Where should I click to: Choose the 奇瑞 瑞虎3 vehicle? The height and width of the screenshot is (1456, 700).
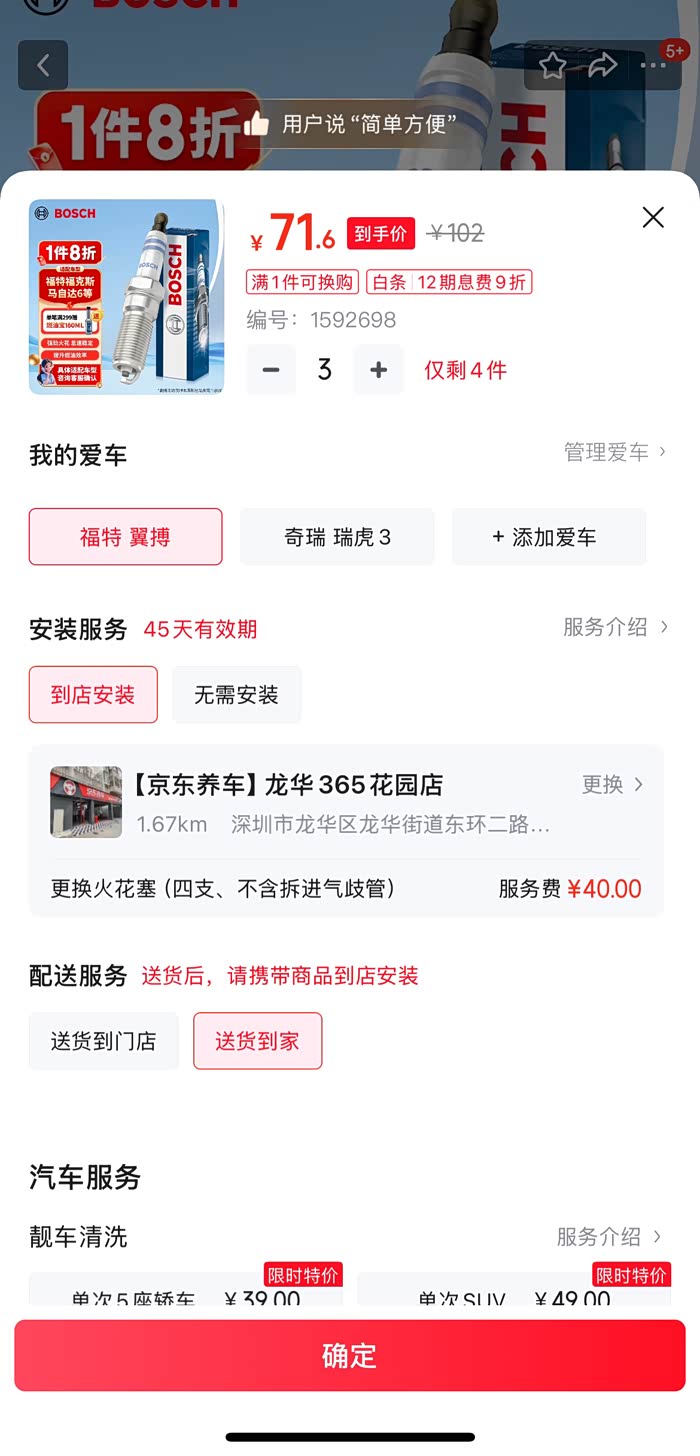click(x=337, y=537)
